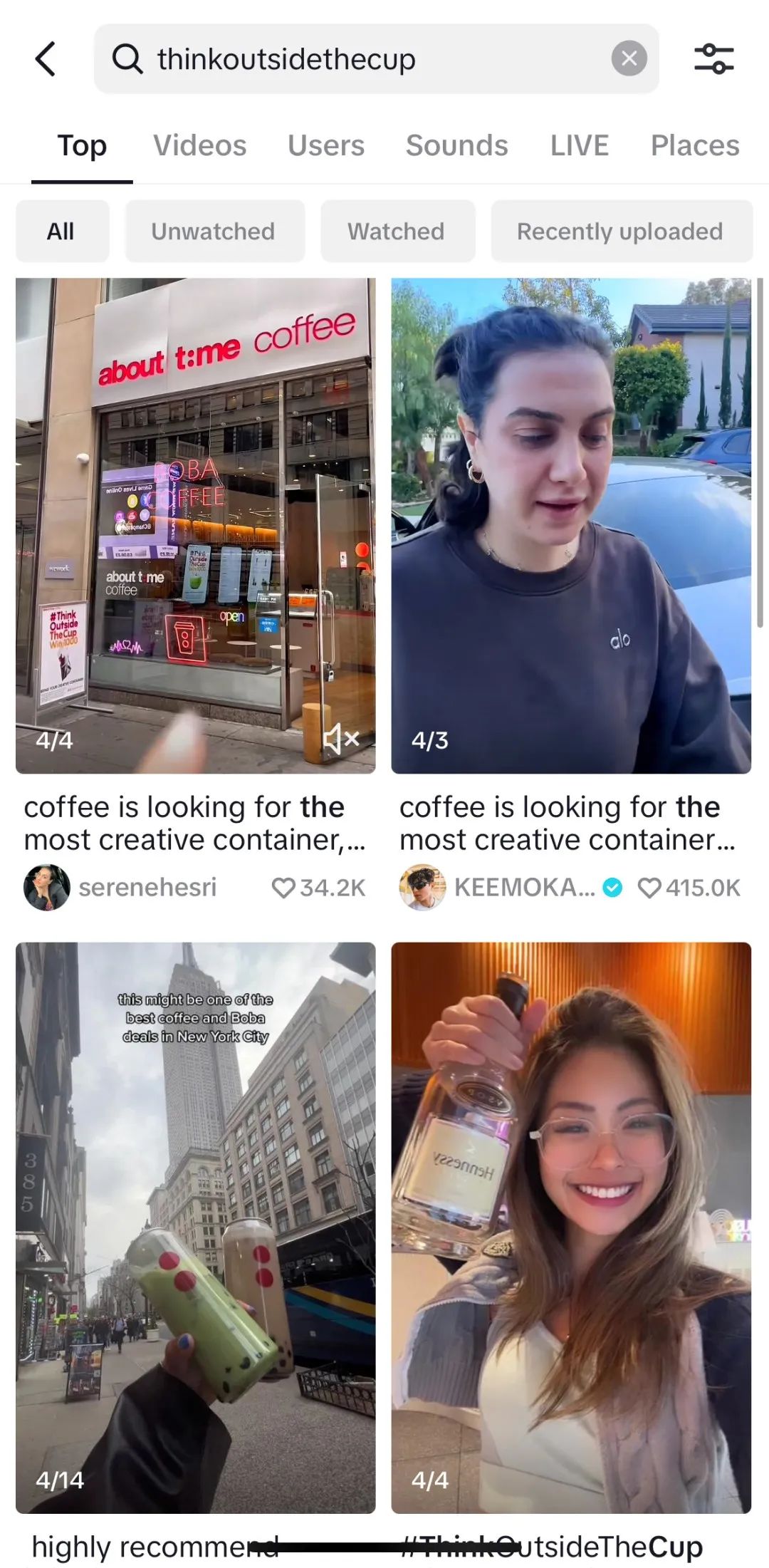Switch to the Places tab
Image resolution: width=769 pixels, height=1568 pixels.
(695, 145)
